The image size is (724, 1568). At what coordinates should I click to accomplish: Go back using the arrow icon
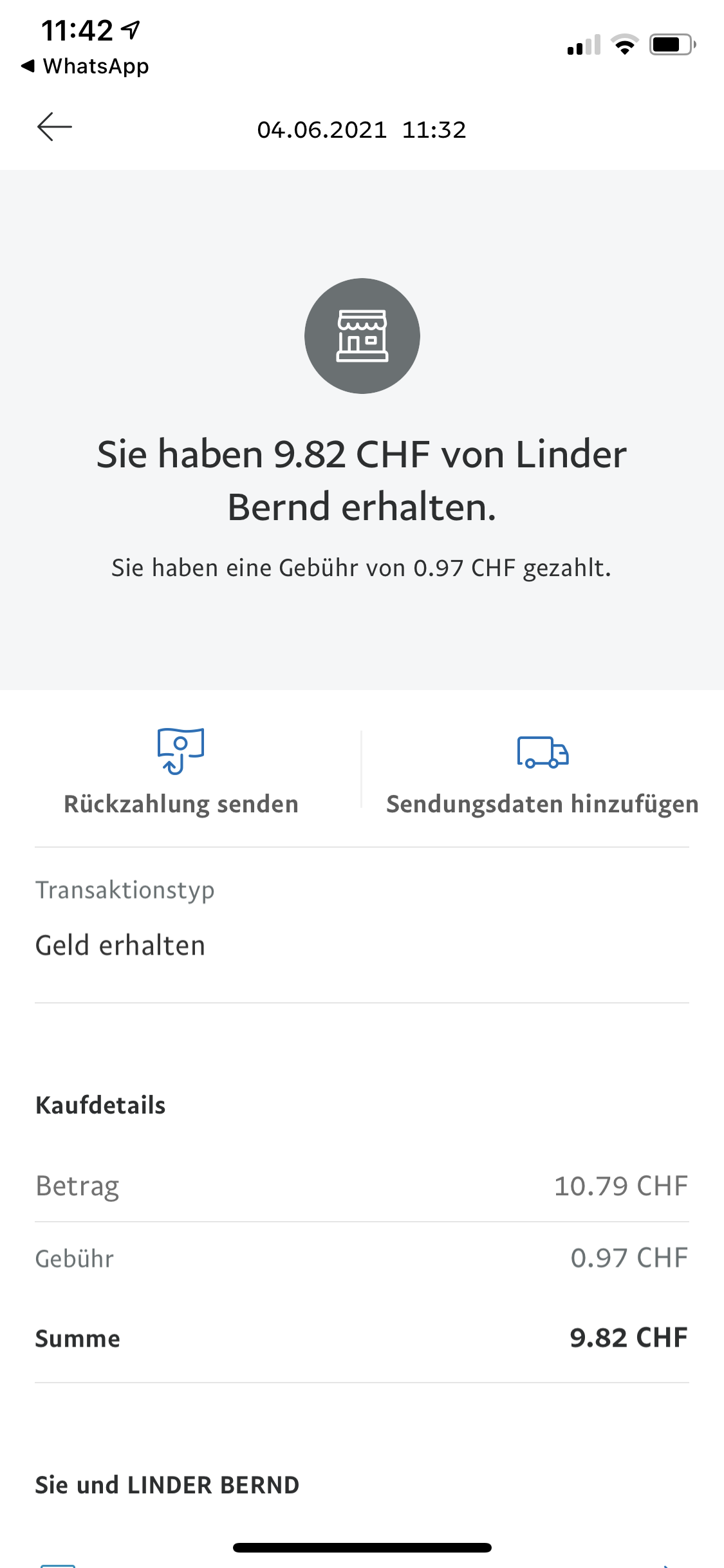(x=55, y=127)
